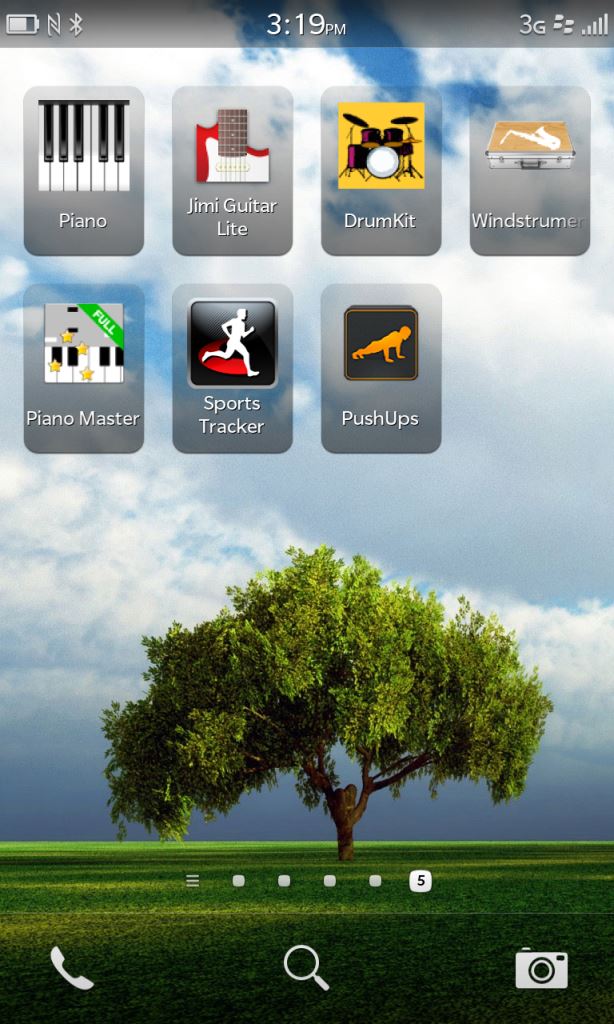Go to the active frames list indicator

193,881
